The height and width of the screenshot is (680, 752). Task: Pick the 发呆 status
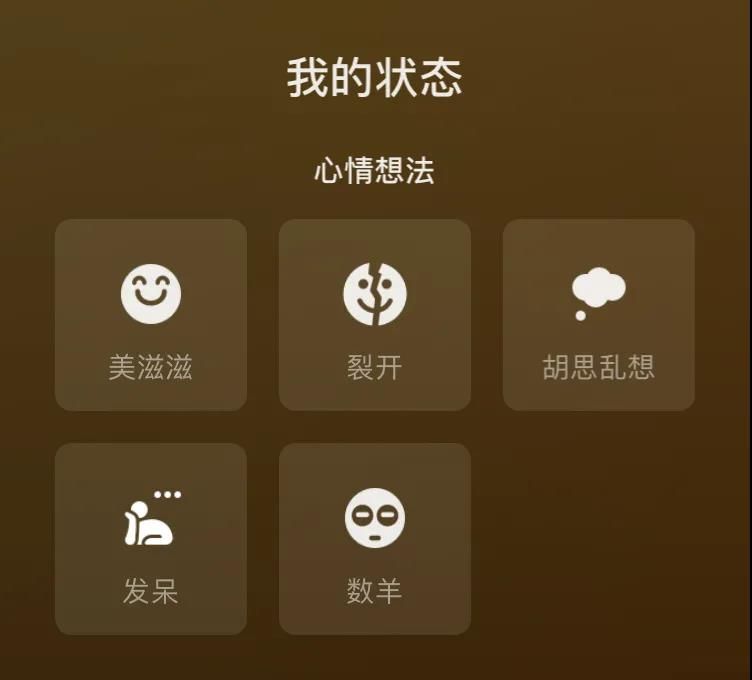pyautogui.click(x=151, y=539)
